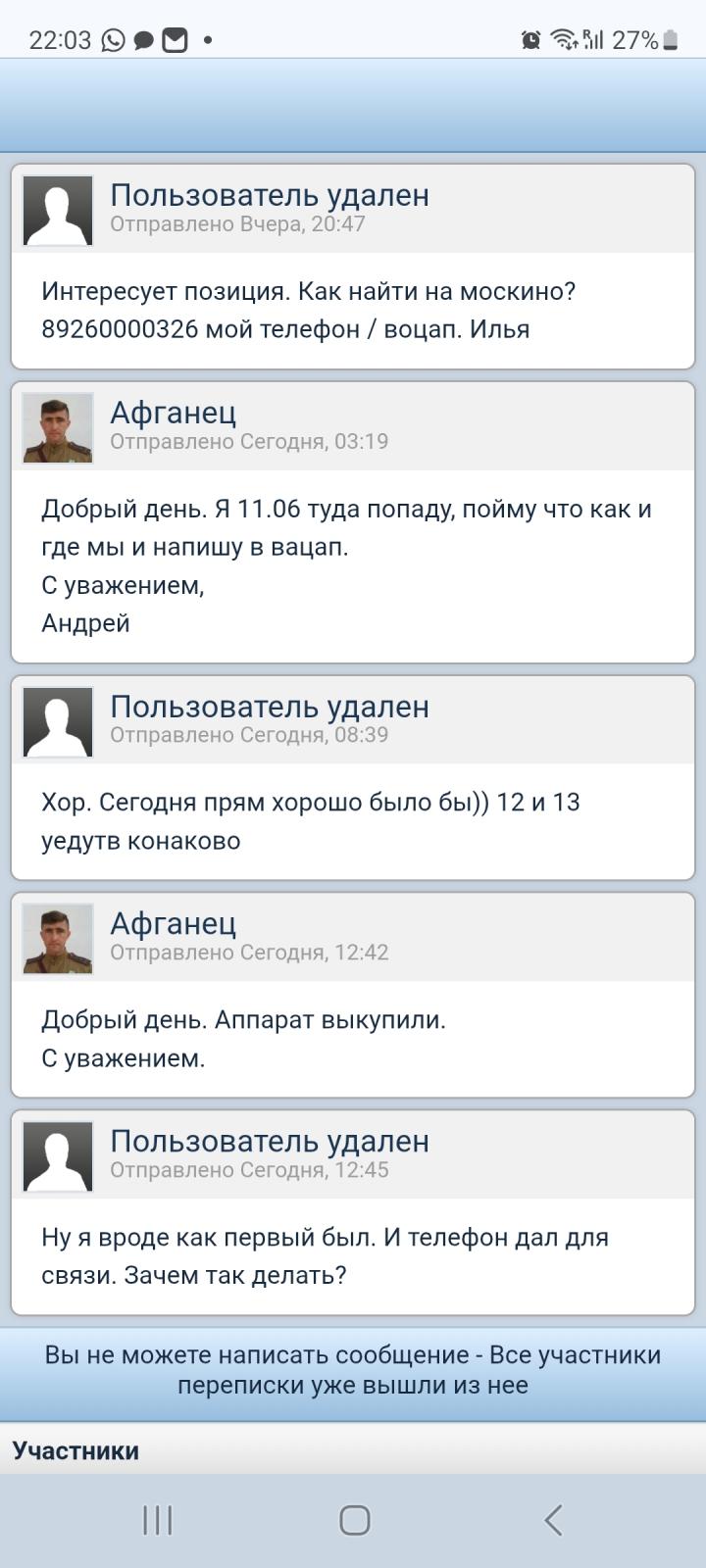Go back with the system back button
This screenshot has width=706, height=1568.
552,1520
